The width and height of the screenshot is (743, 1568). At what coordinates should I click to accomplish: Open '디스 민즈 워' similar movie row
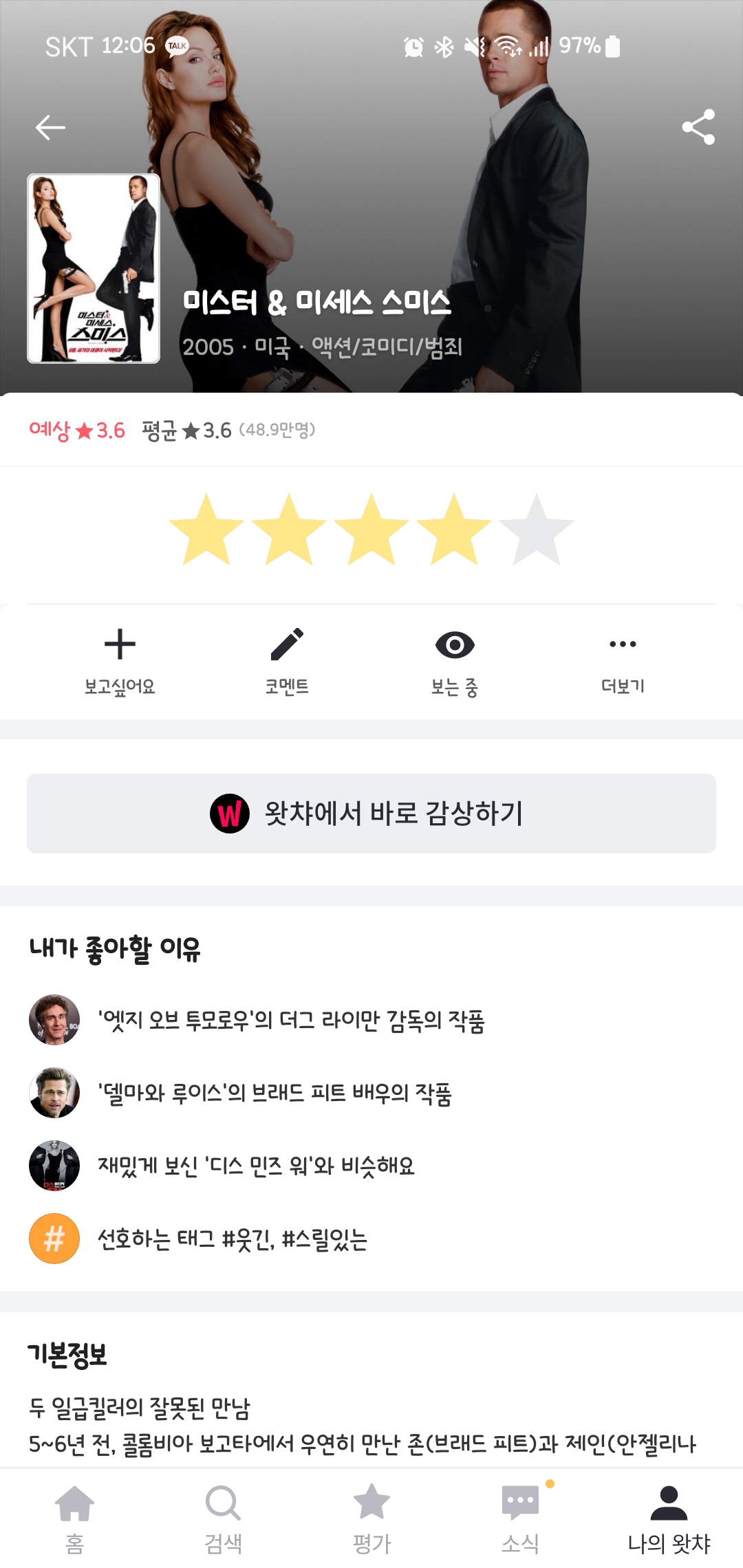(256, 1166)
